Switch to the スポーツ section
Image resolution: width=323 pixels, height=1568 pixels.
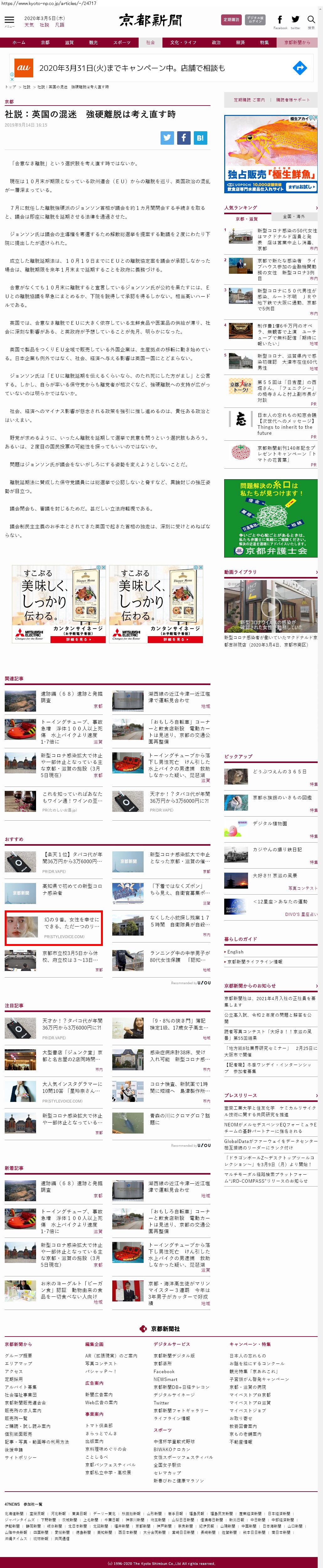[x=122, y=43]
